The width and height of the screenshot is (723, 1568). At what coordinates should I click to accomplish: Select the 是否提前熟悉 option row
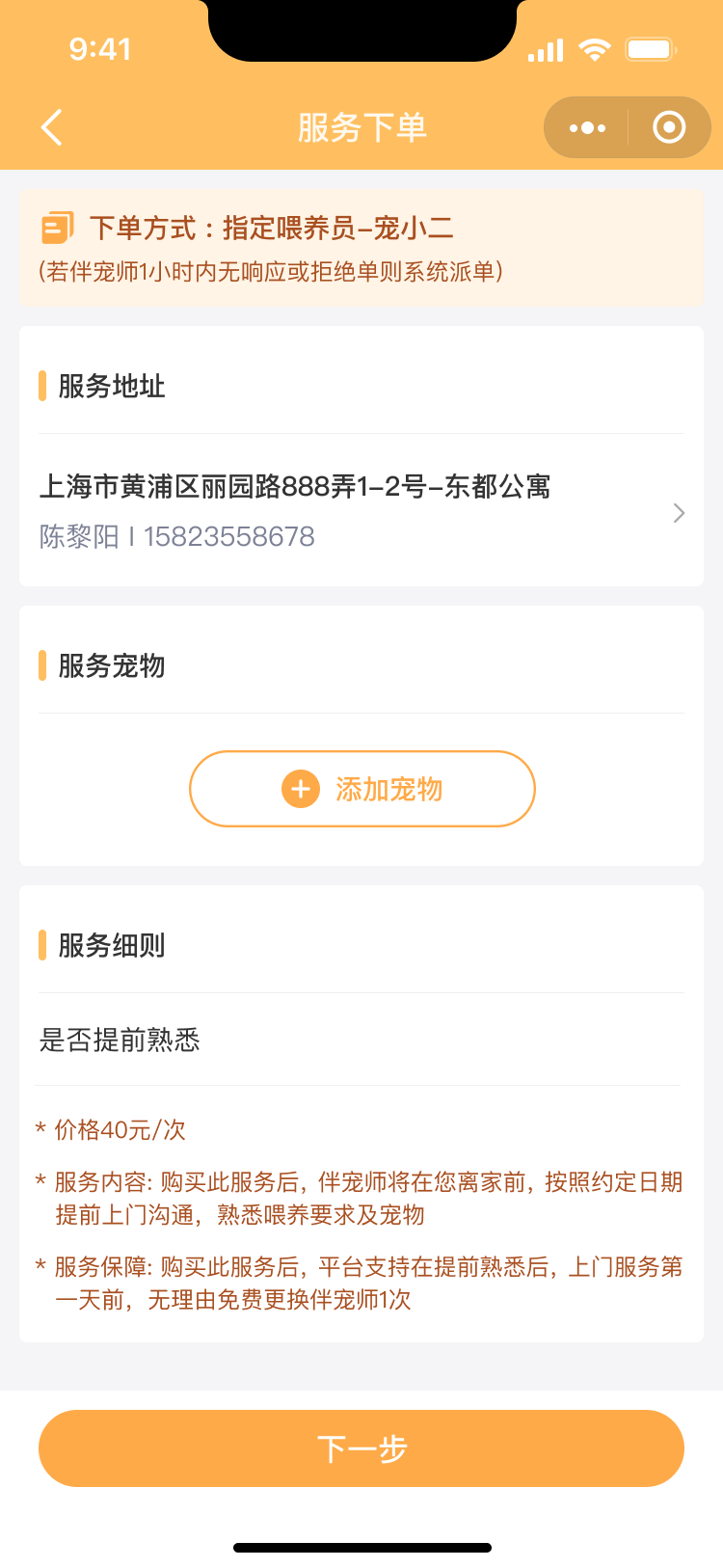coord(361,1040)
